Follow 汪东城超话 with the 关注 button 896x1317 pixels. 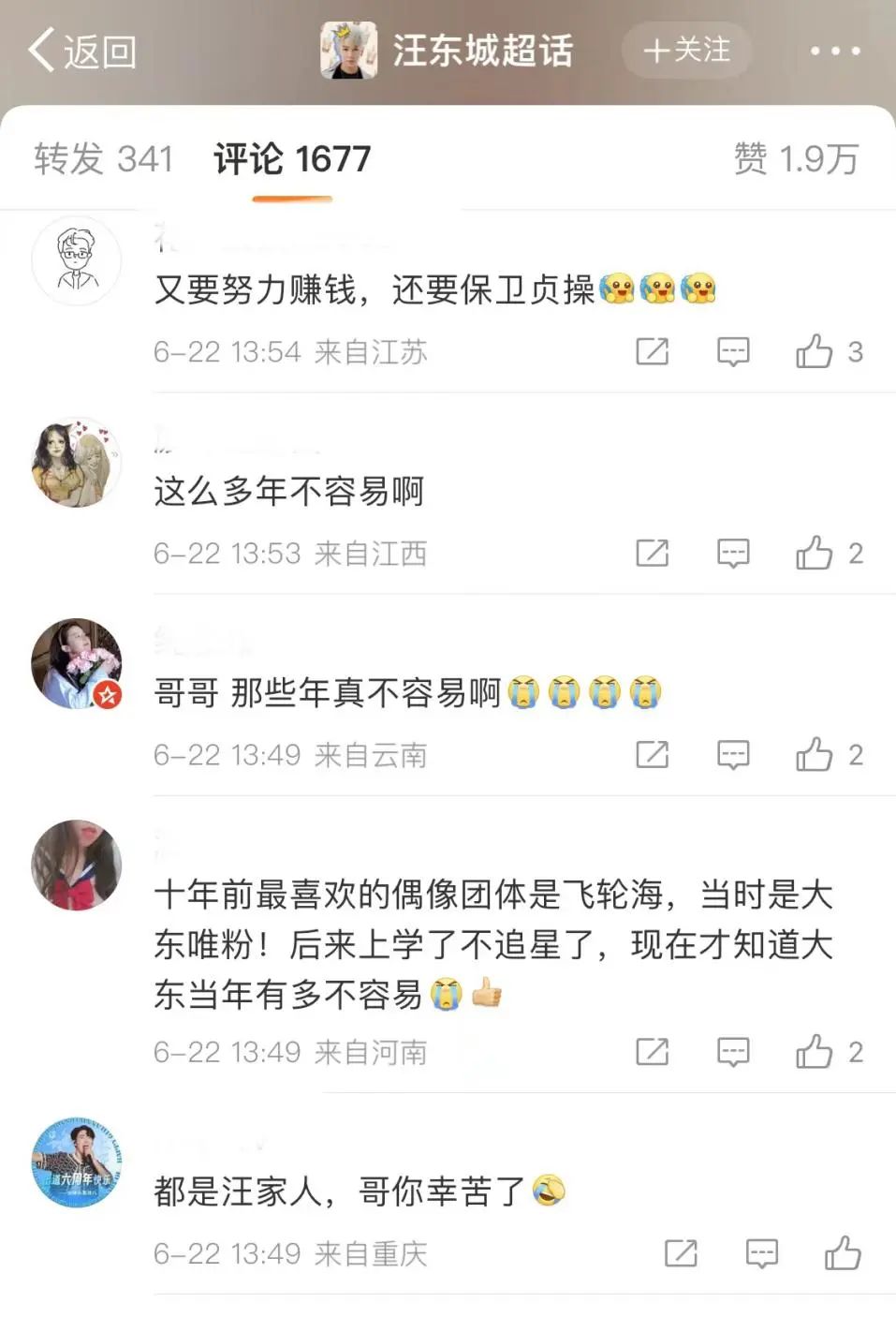tap(686, 50)
